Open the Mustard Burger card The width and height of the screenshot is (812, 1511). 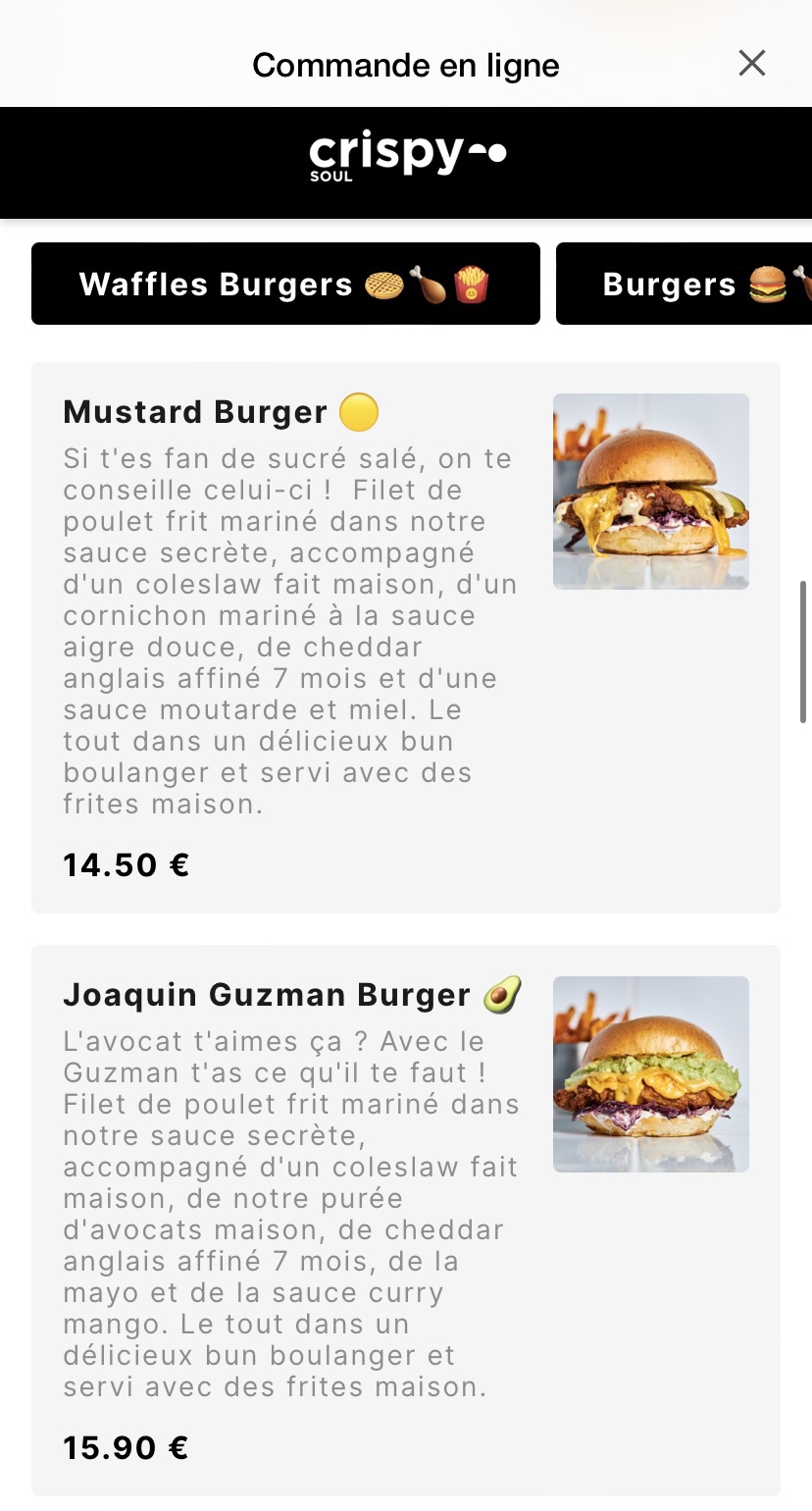pos(406,638)
